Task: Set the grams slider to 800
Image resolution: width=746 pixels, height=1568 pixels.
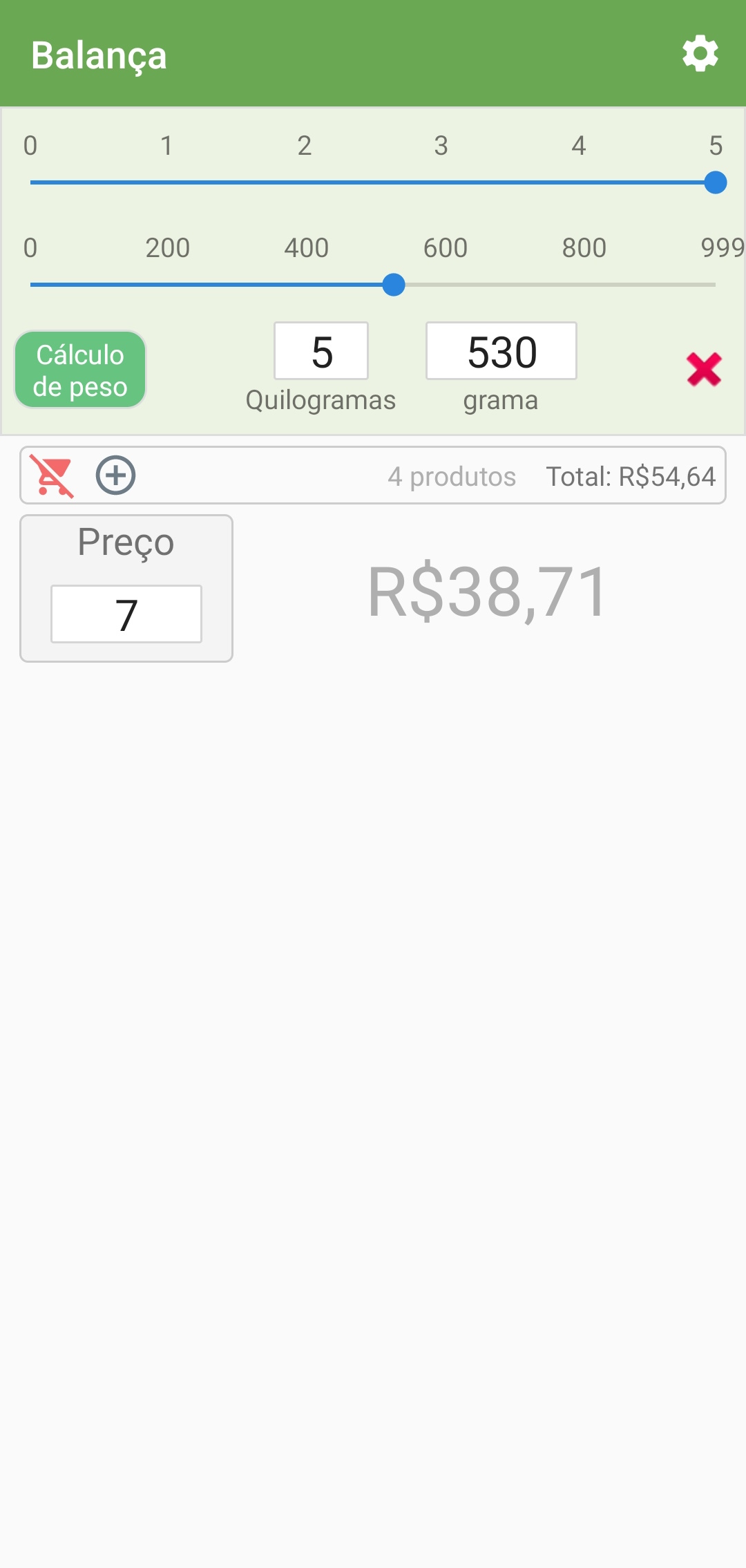Action: click(x=580, y=285)
